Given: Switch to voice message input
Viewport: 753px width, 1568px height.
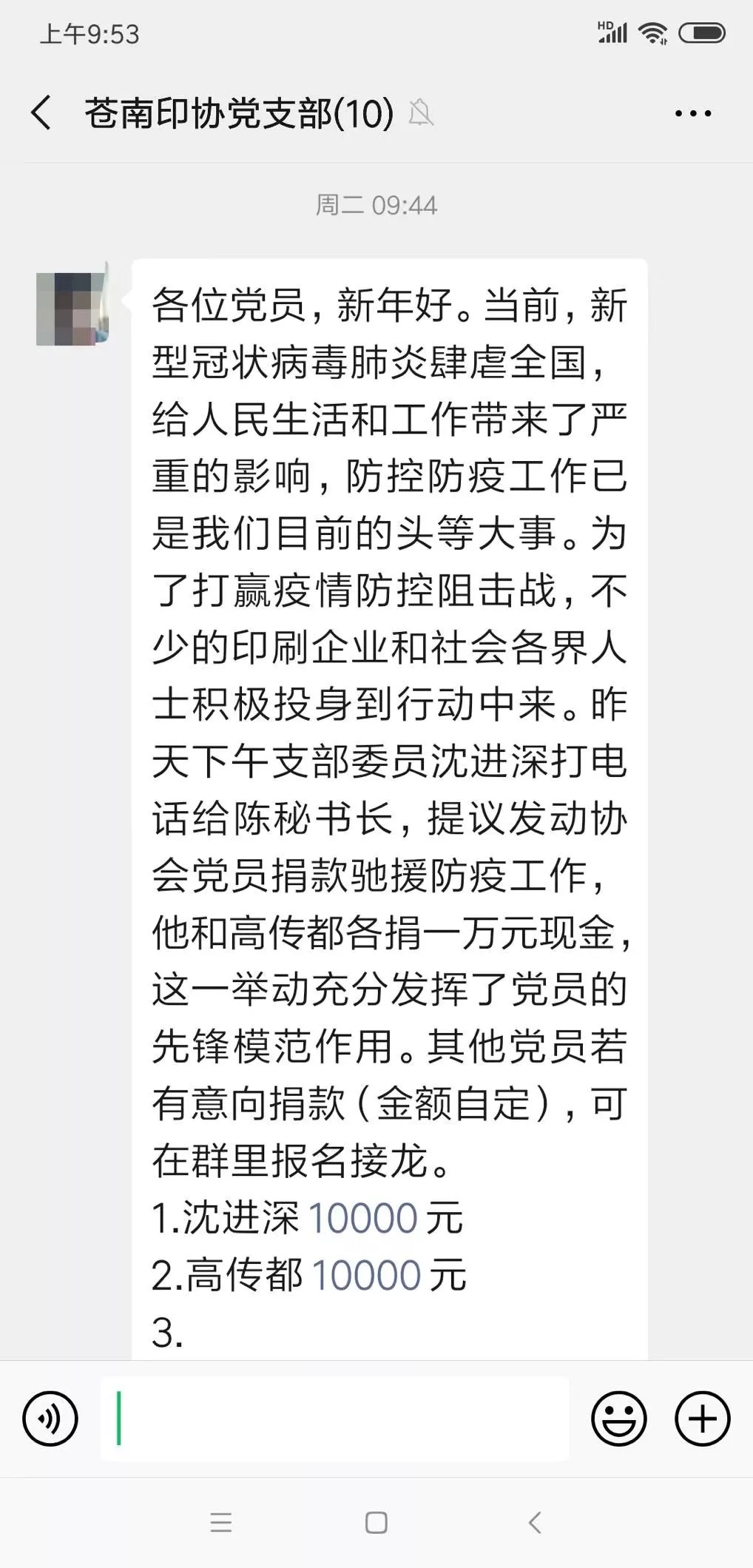Looking at the screenshot, I should point(50,1418).
